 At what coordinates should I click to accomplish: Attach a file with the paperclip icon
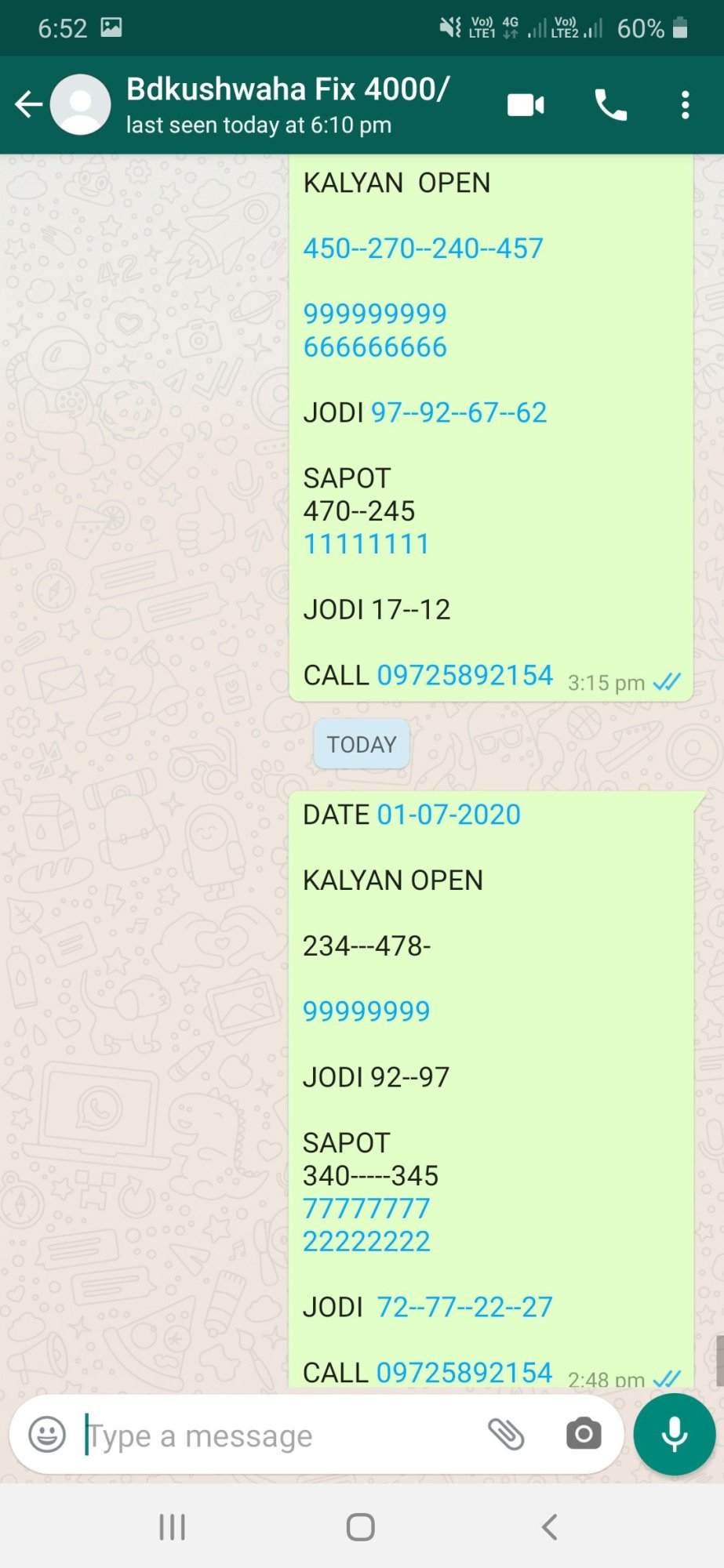506,1435
